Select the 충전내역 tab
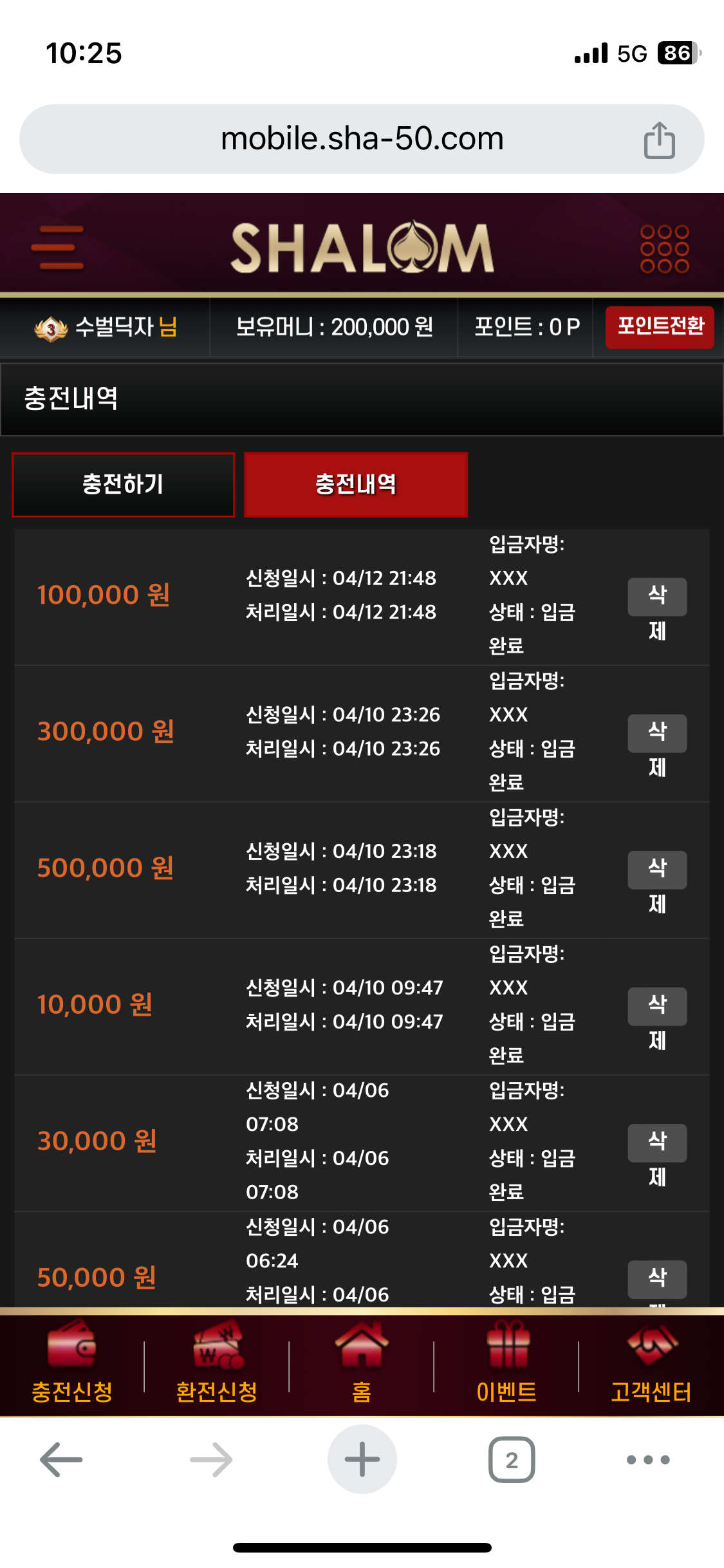Screen dimensions: 724x1568 [x=356, y=484]
